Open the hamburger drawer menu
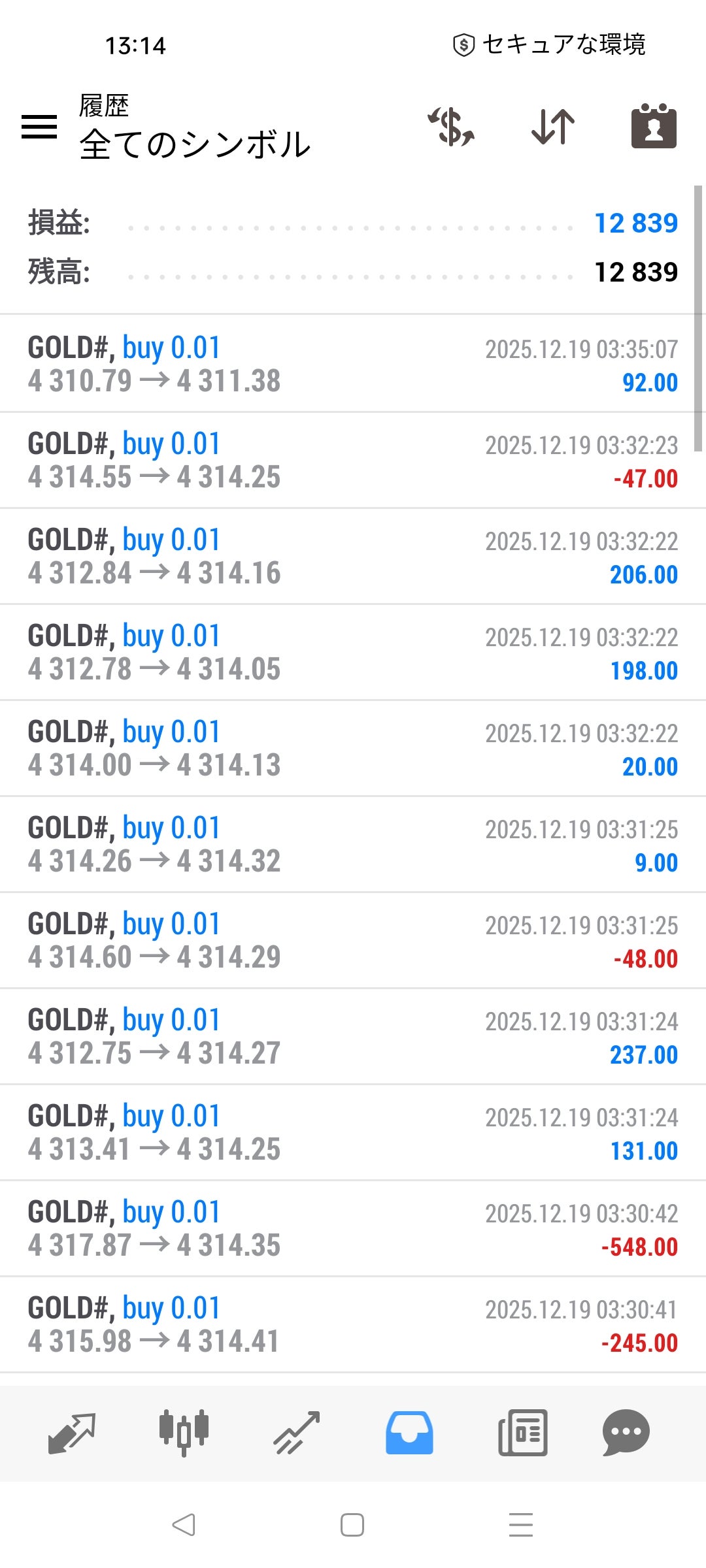This screenshot has height=1568, width=706. coord(39,126)
